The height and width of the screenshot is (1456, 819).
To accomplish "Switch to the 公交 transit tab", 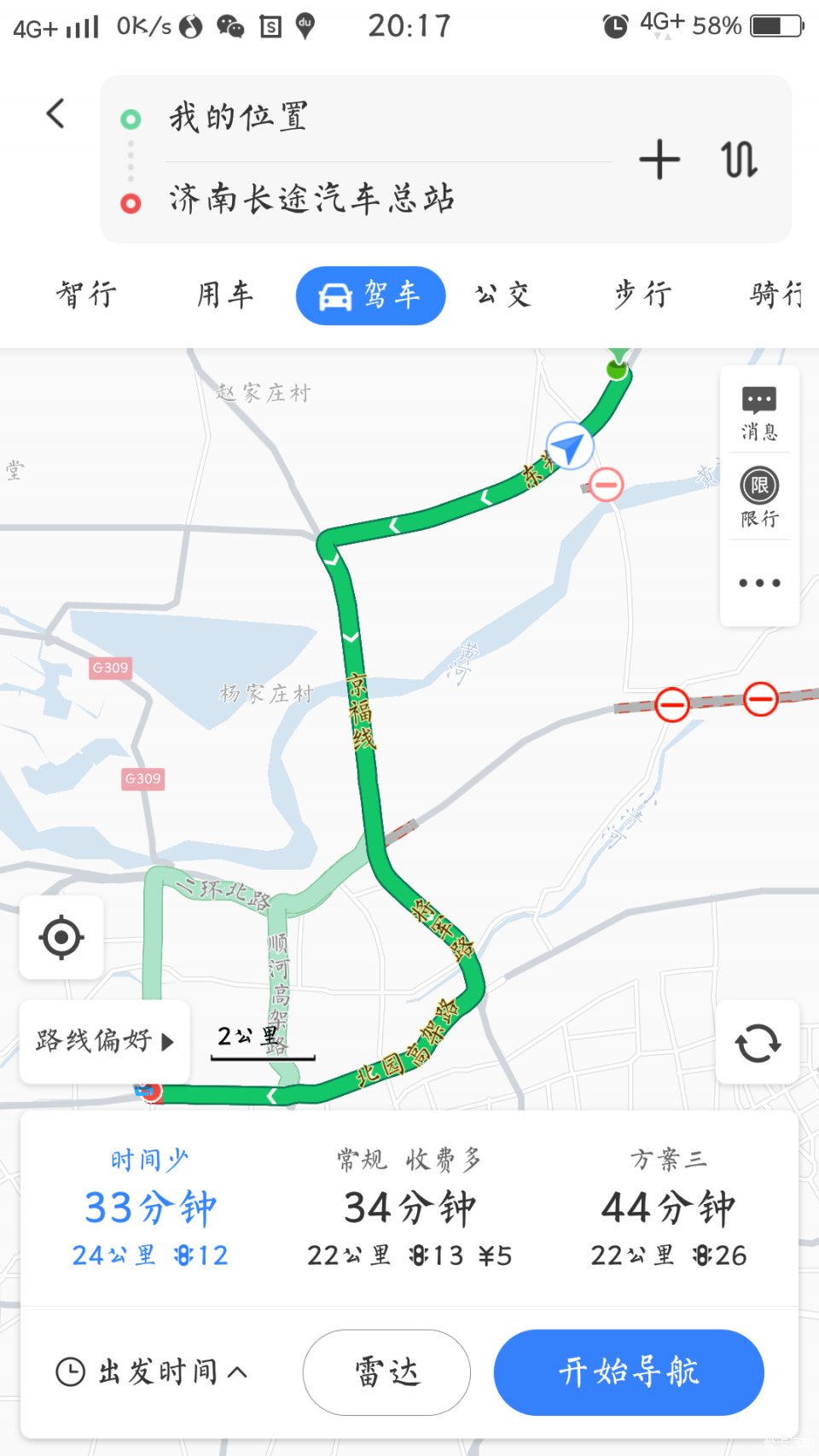I will pyautogui.click(x=503, y=295).
